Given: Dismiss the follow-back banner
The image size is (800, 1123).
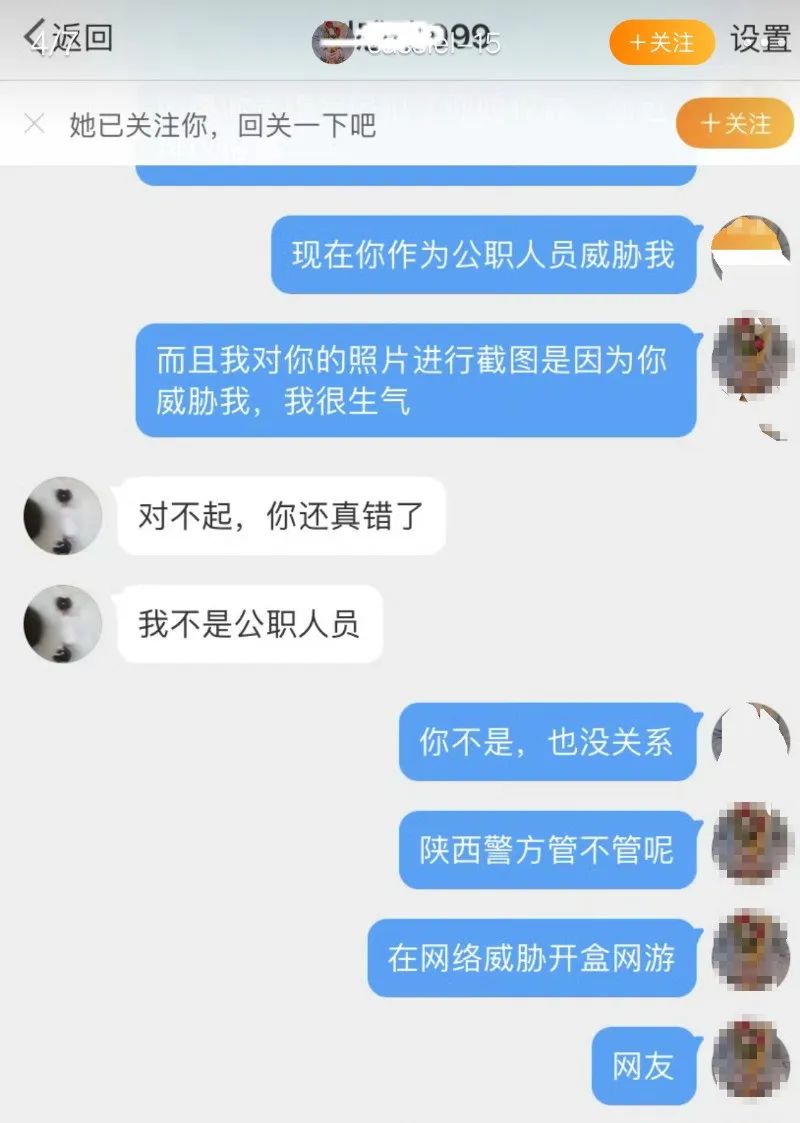Looking at the screenshot, I should [34, 124].
